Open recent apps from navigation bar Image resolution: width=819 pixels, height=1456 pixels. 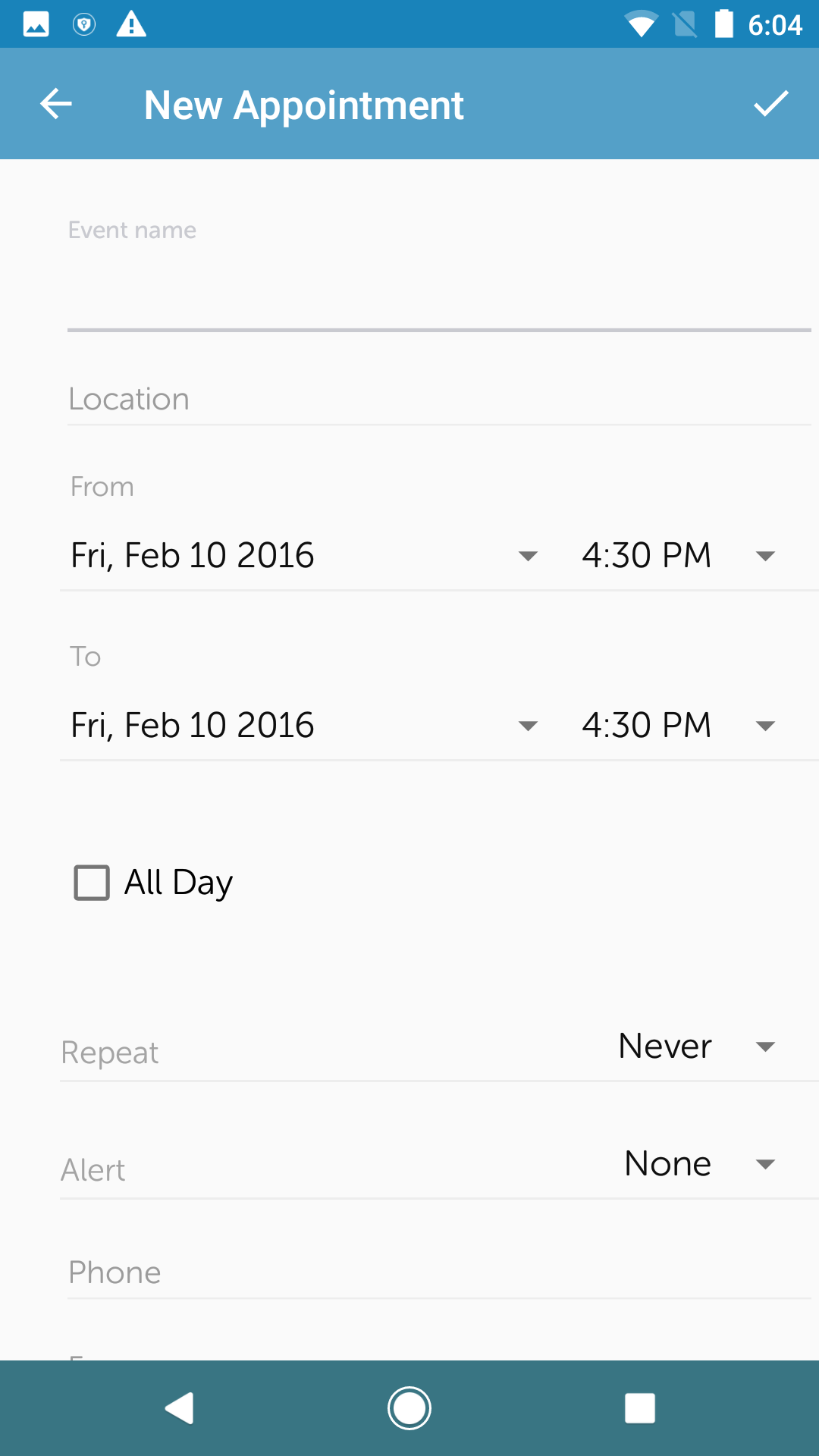tap(640, 1408)
